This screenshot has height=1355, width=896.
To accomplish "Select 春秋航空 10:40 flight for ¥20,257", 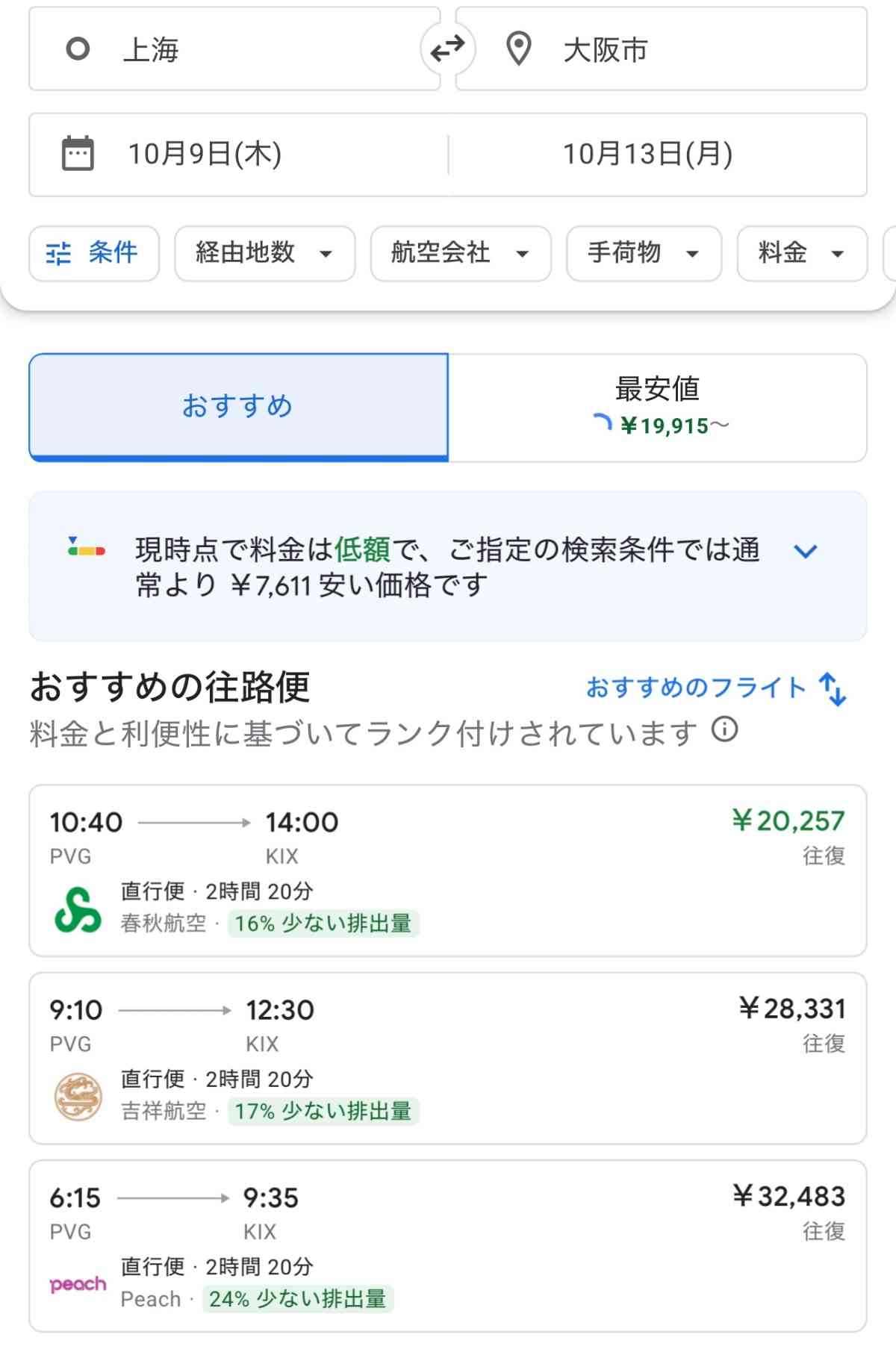I will 447,870.
